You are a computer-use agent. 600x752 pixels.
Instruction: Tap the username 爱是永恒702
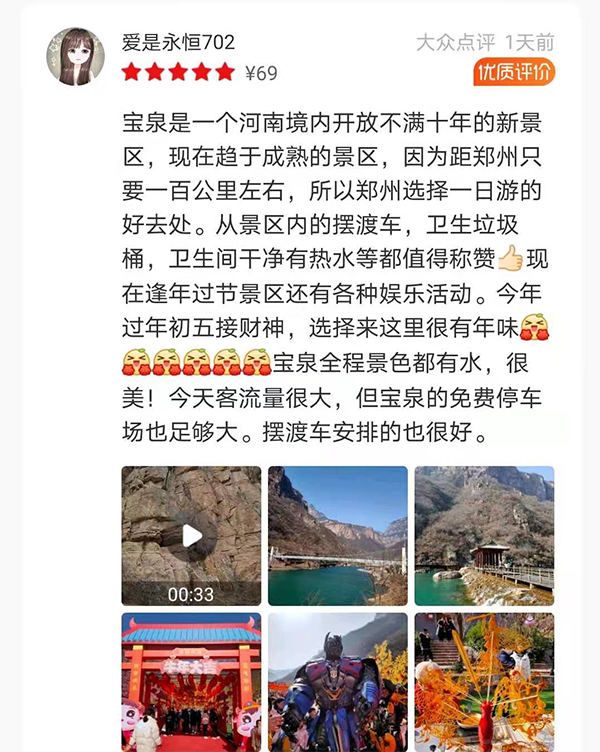[x=177, y=42]
